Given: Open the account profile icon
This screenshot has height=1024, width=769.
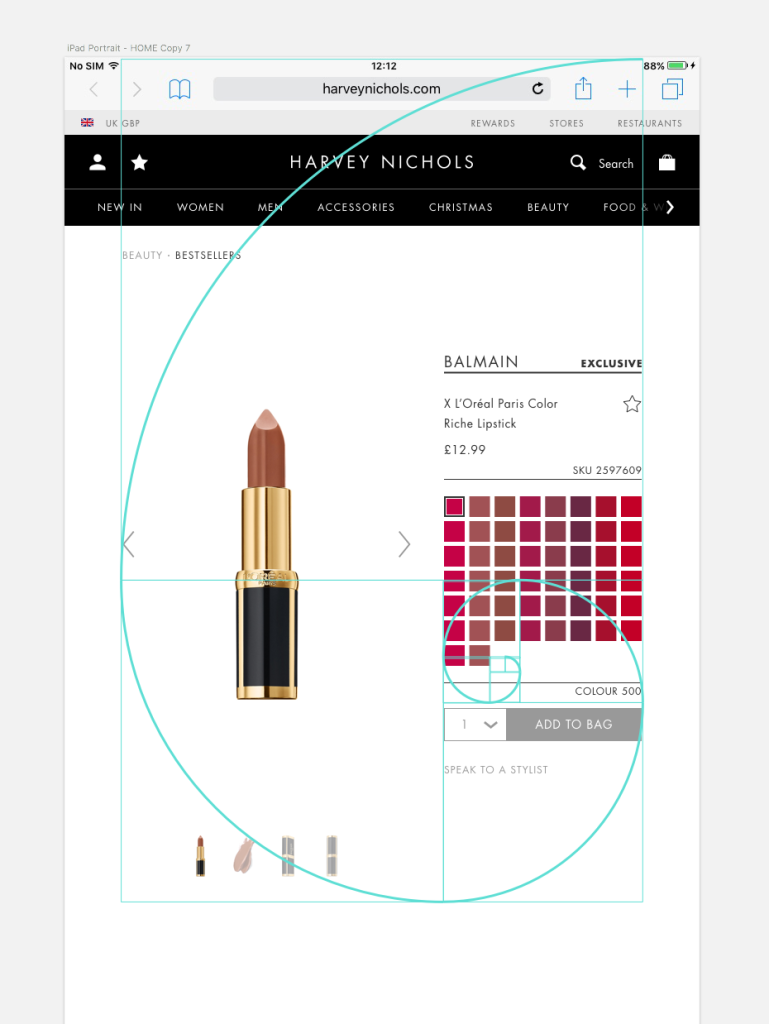Looking at the screenshot, I should point(97,162).
